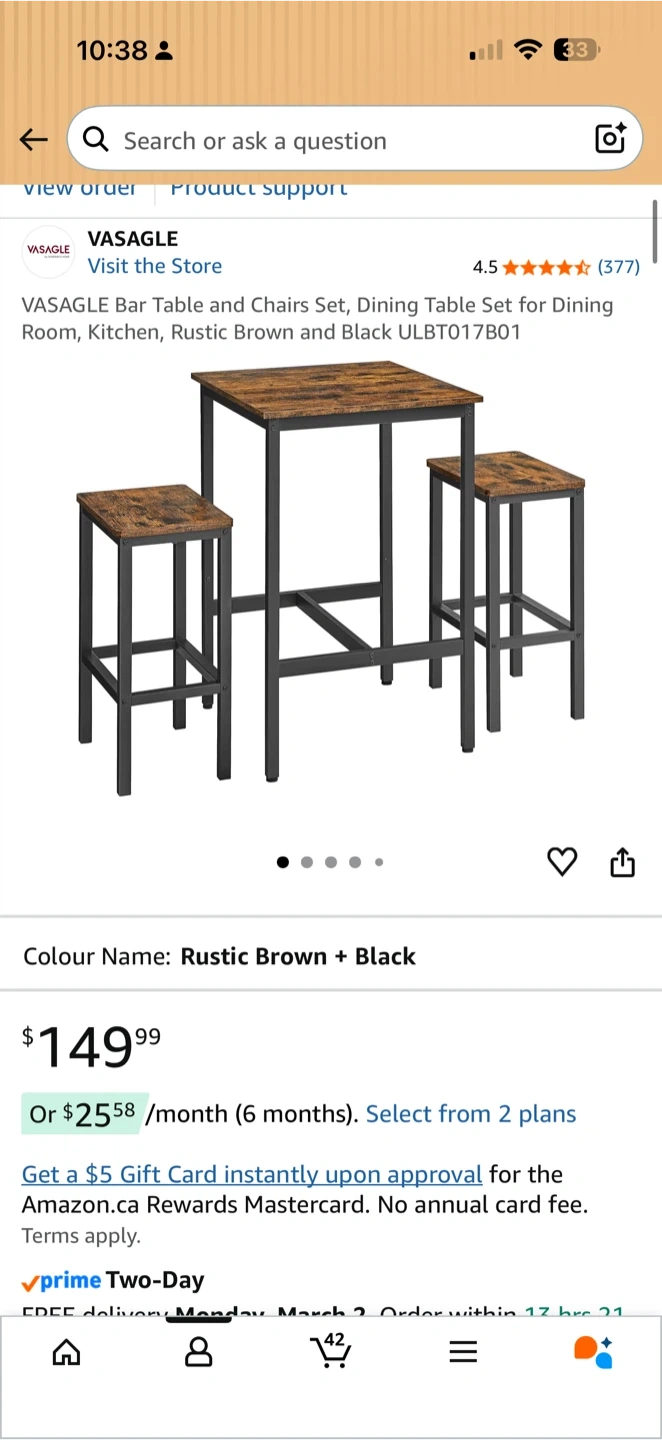This screenshot has width=662, height=1440.
Task: Open the cart with 42 items
Action: coord(330,1350)
